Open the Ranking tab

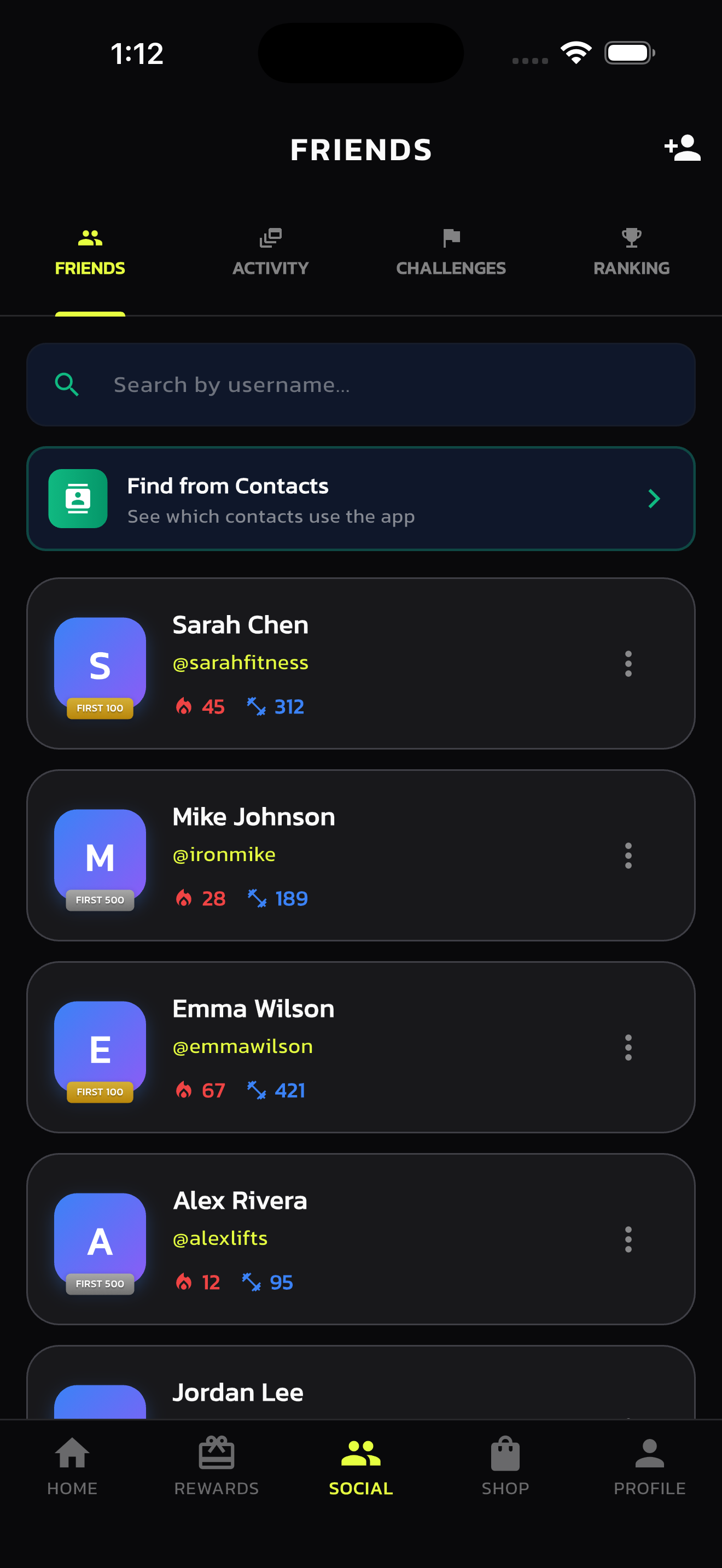pos(631,253)
